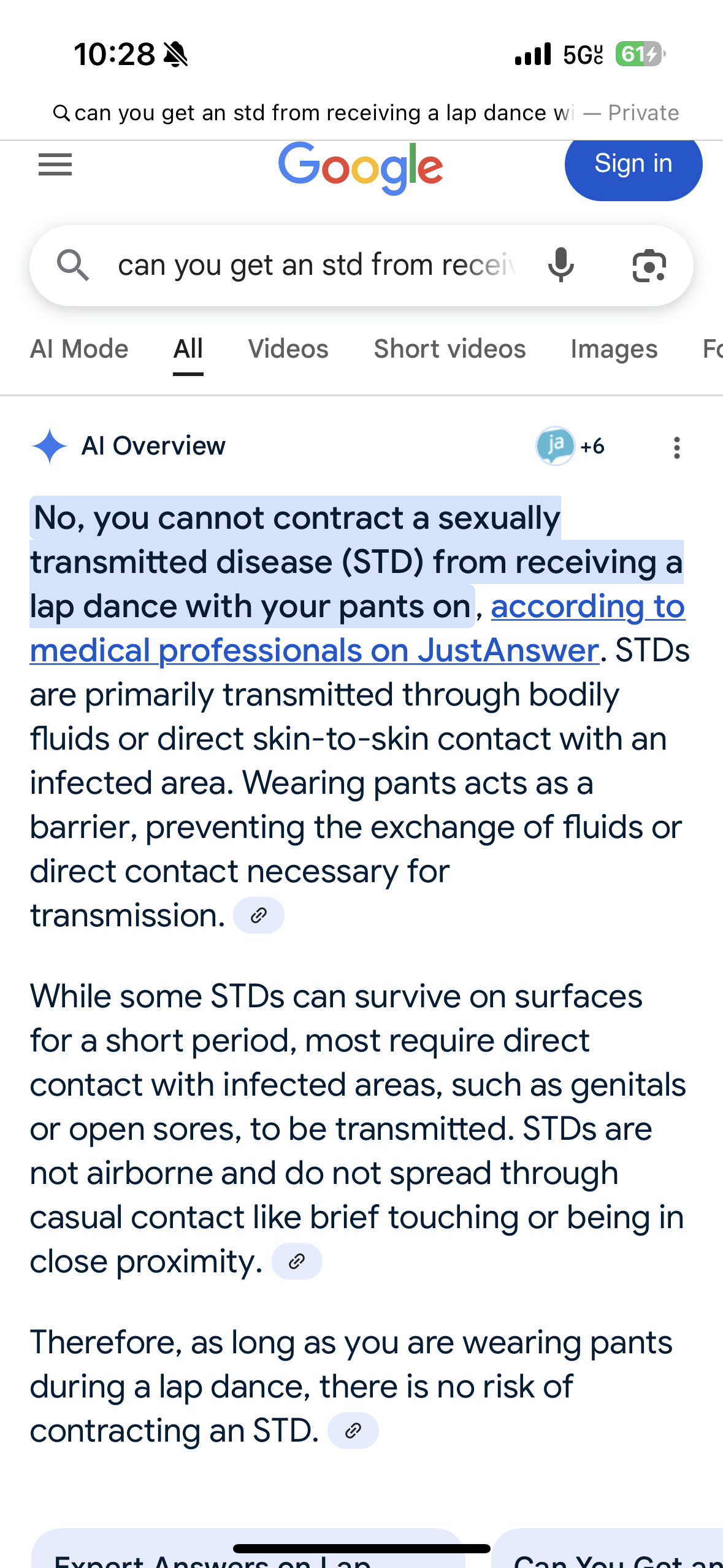Image resolution: width=723 pixels, height=1568 pixels.
Task: Open the Expert Answers source card
Action: point(248,1548)
